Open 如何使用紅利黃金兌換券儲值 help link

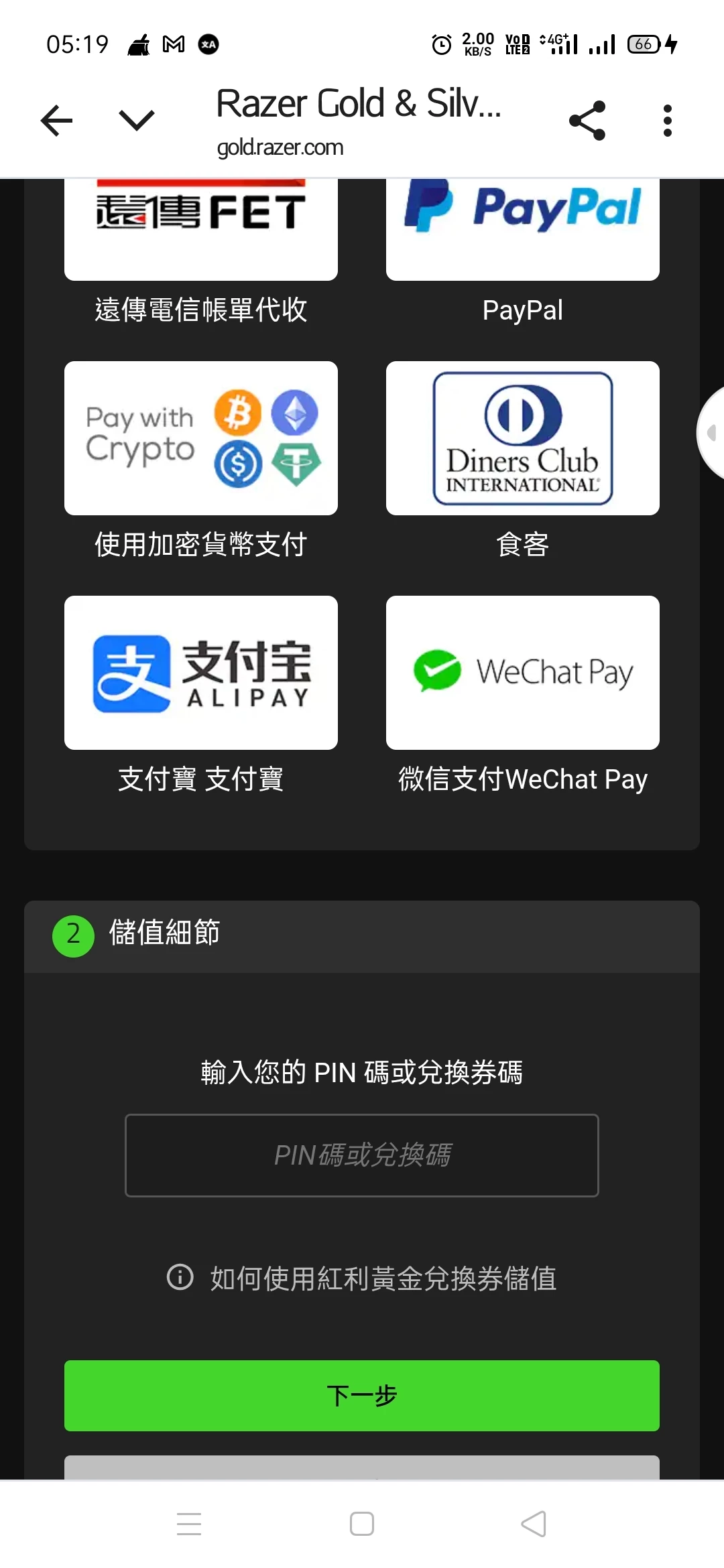382,1279
